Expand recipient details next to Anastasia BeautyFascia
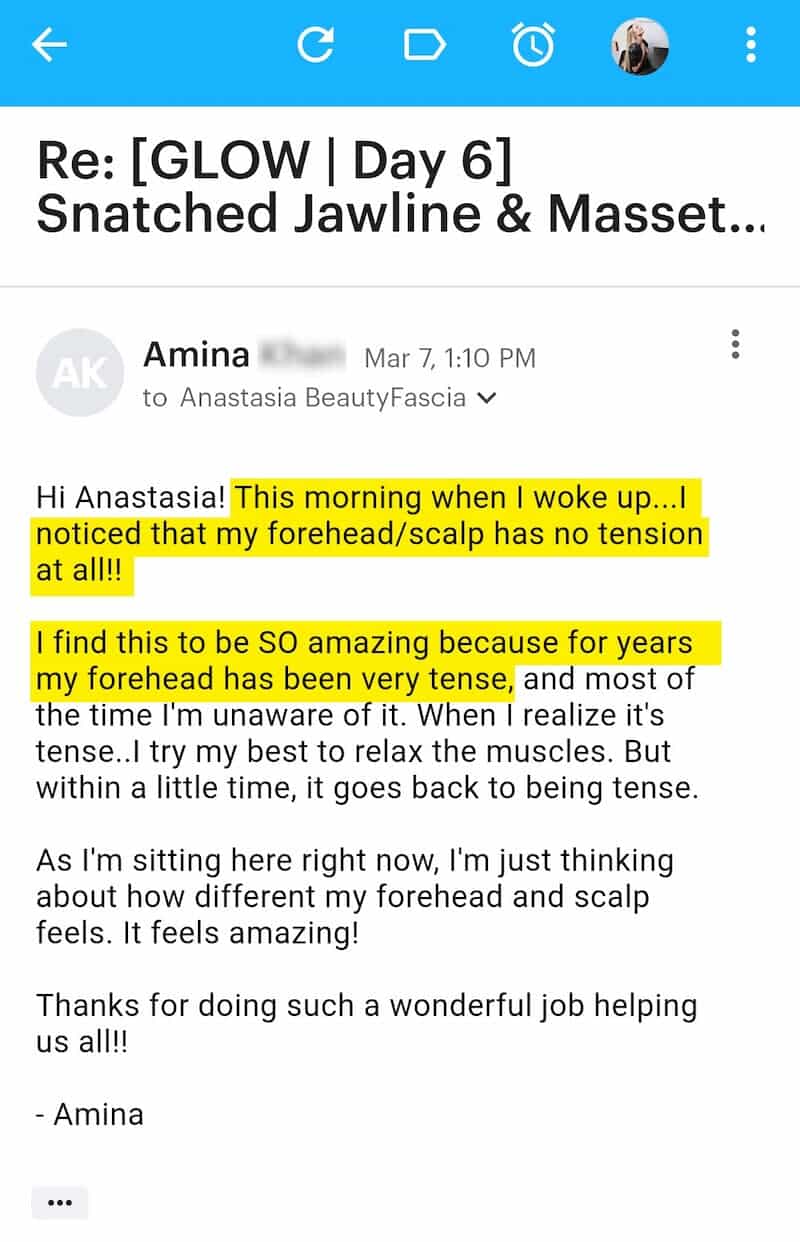The width and height of the screenshot is (800, 1242). coord(487,398)
